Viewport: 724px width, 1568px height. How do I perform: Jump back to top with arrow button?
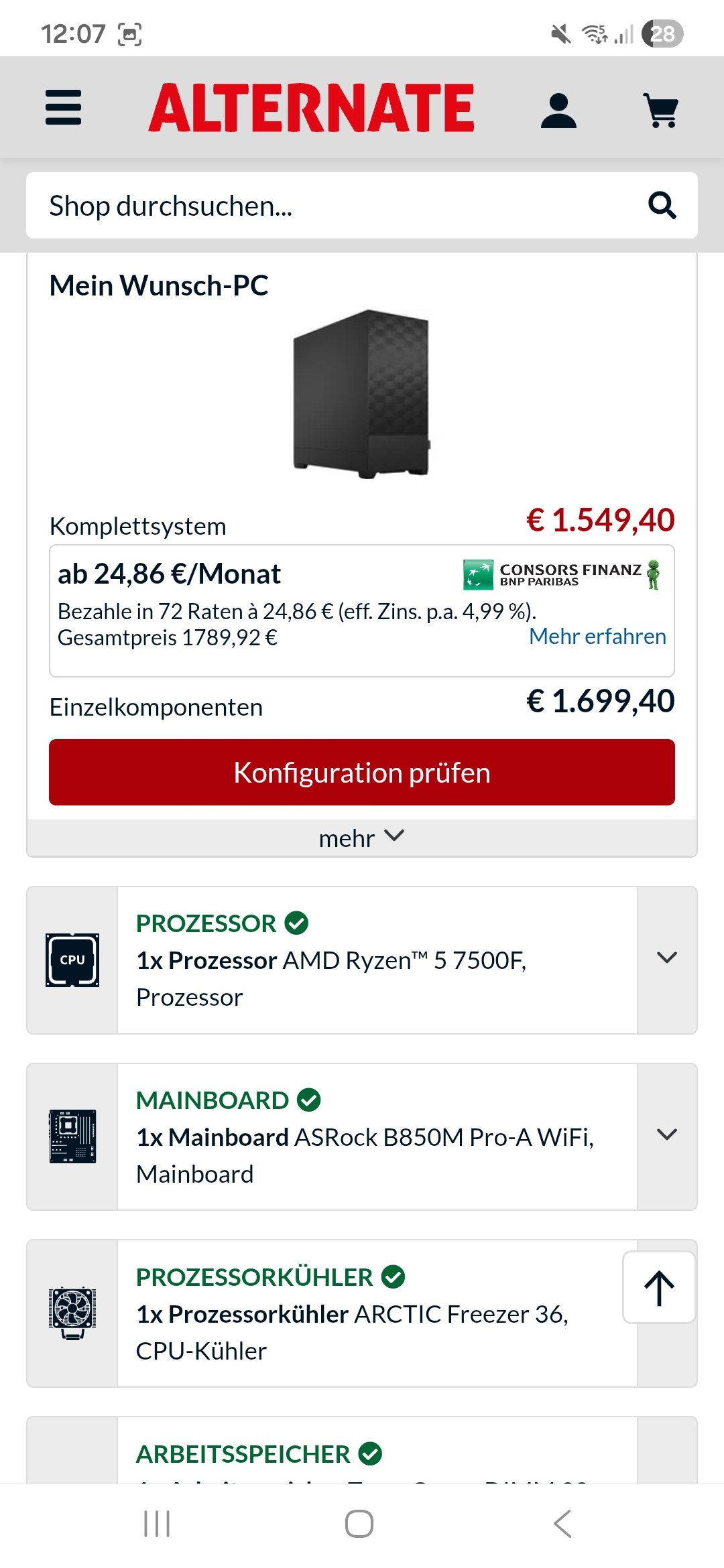(x=659, y=1288)
